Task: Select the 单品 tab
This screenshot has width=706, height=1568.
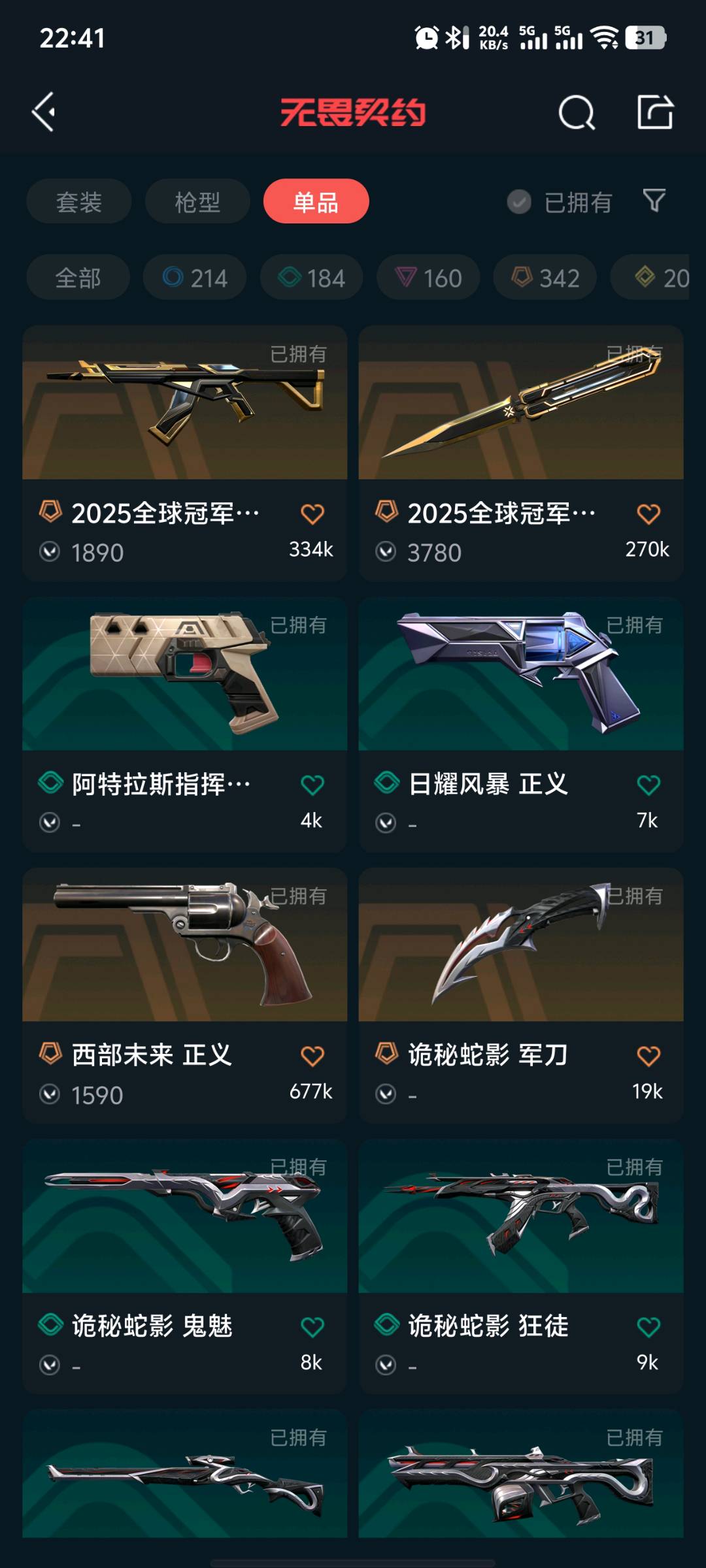Action: pos(316,202)
